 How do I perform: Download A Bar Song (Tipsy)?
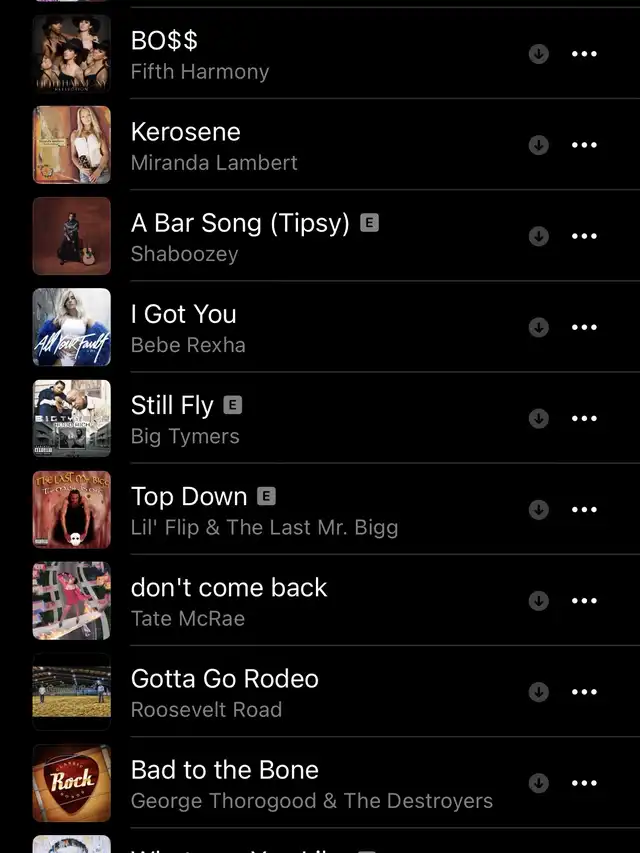point(539,236)
